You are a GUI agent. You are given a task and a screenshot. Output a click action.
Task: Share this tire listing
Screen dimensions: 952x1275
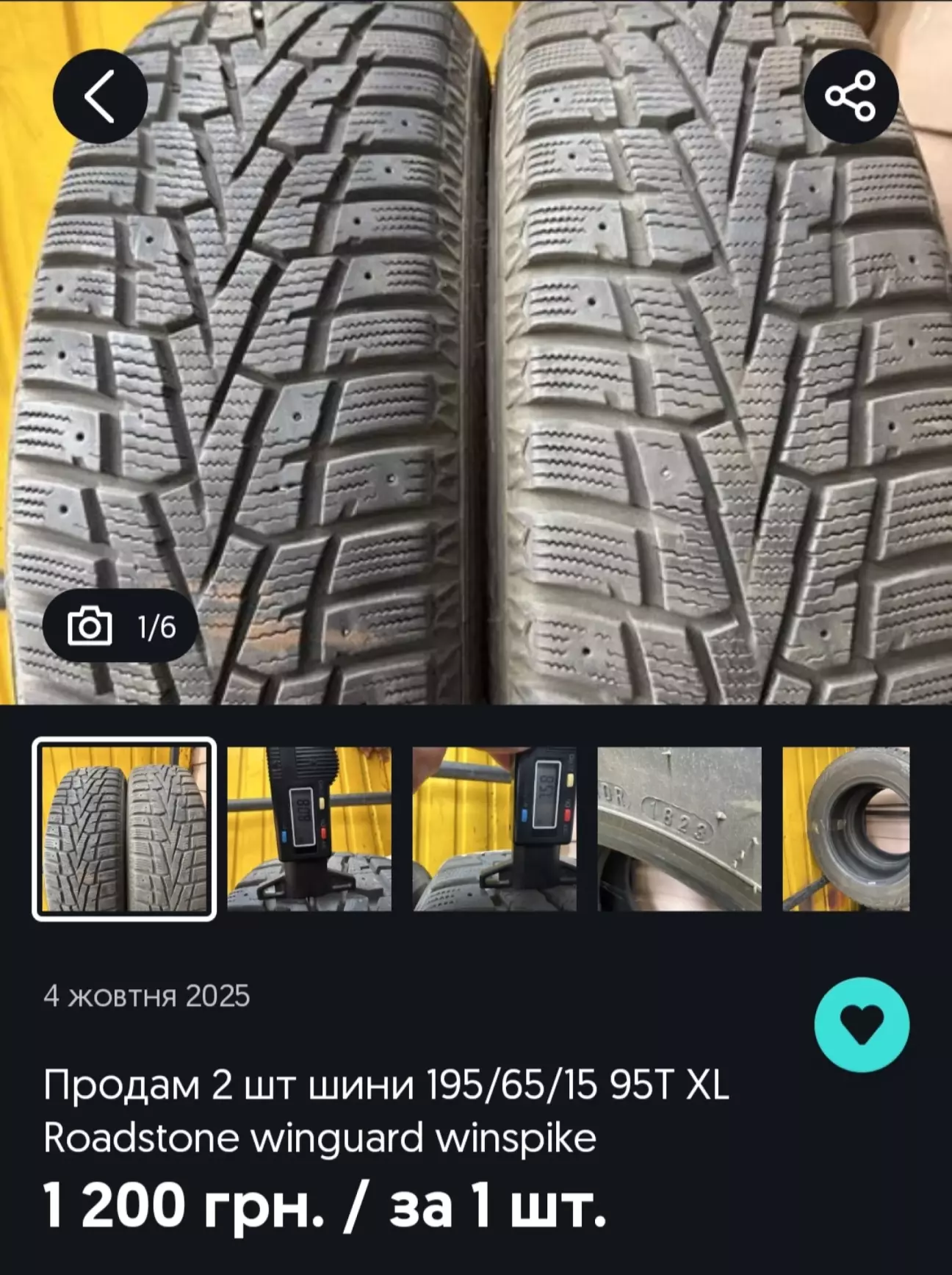coord(851,96)
